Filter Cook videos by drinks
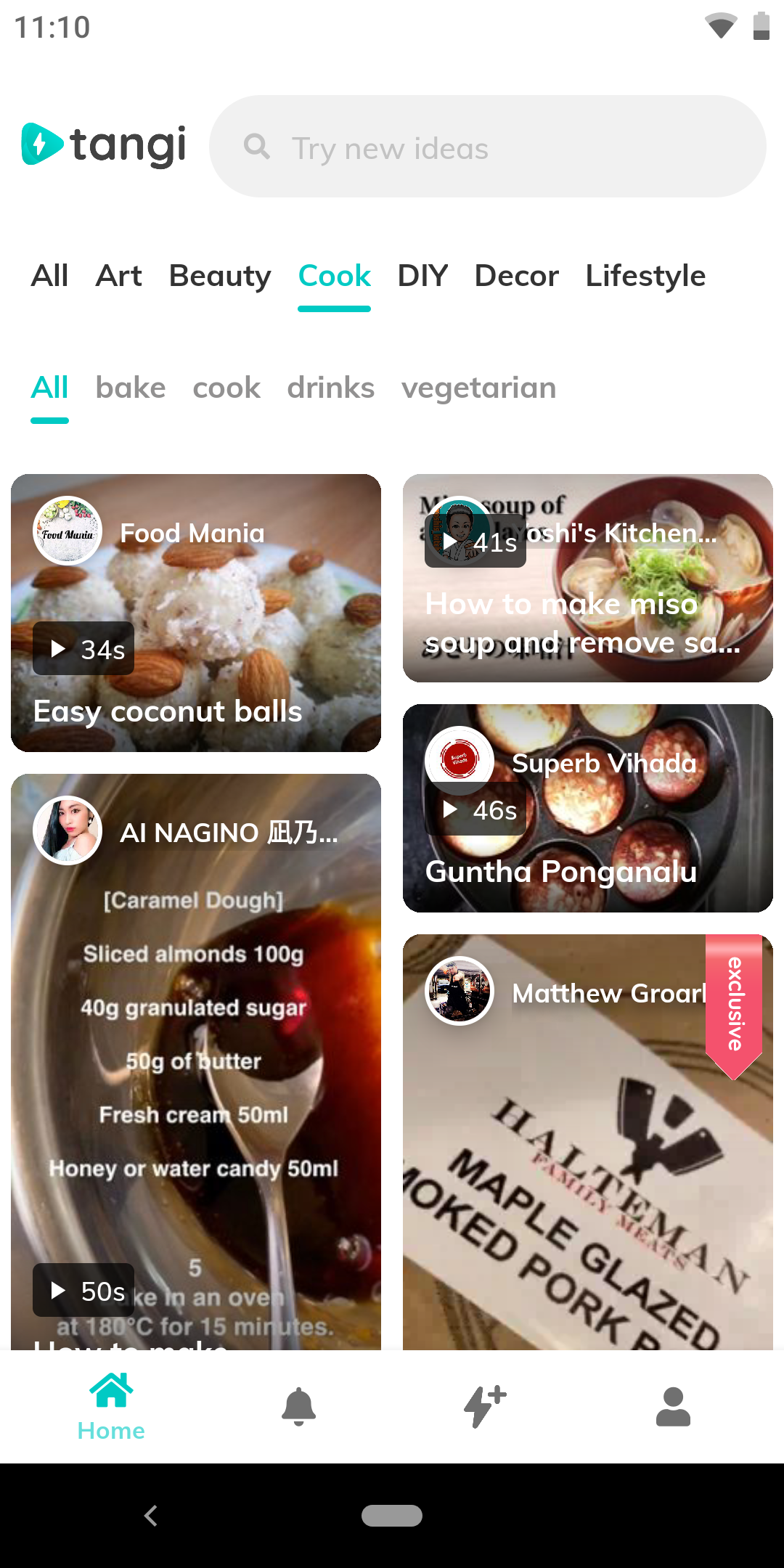Image resolution: width=784 pixels, height=1568 pixels. pyautogui.click(x=330, y=388)
